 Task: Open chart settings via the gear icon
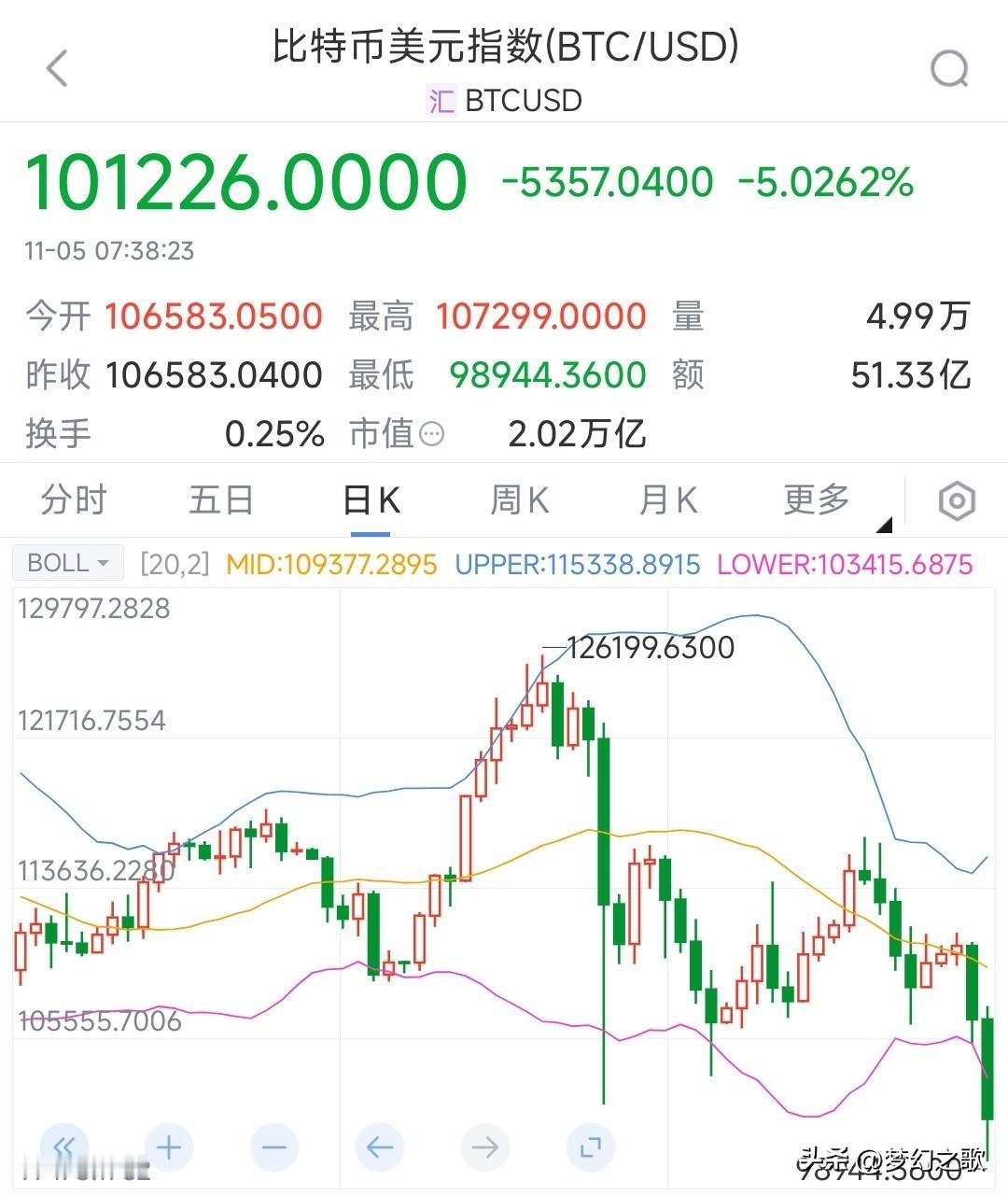click(x=956, y=500)
